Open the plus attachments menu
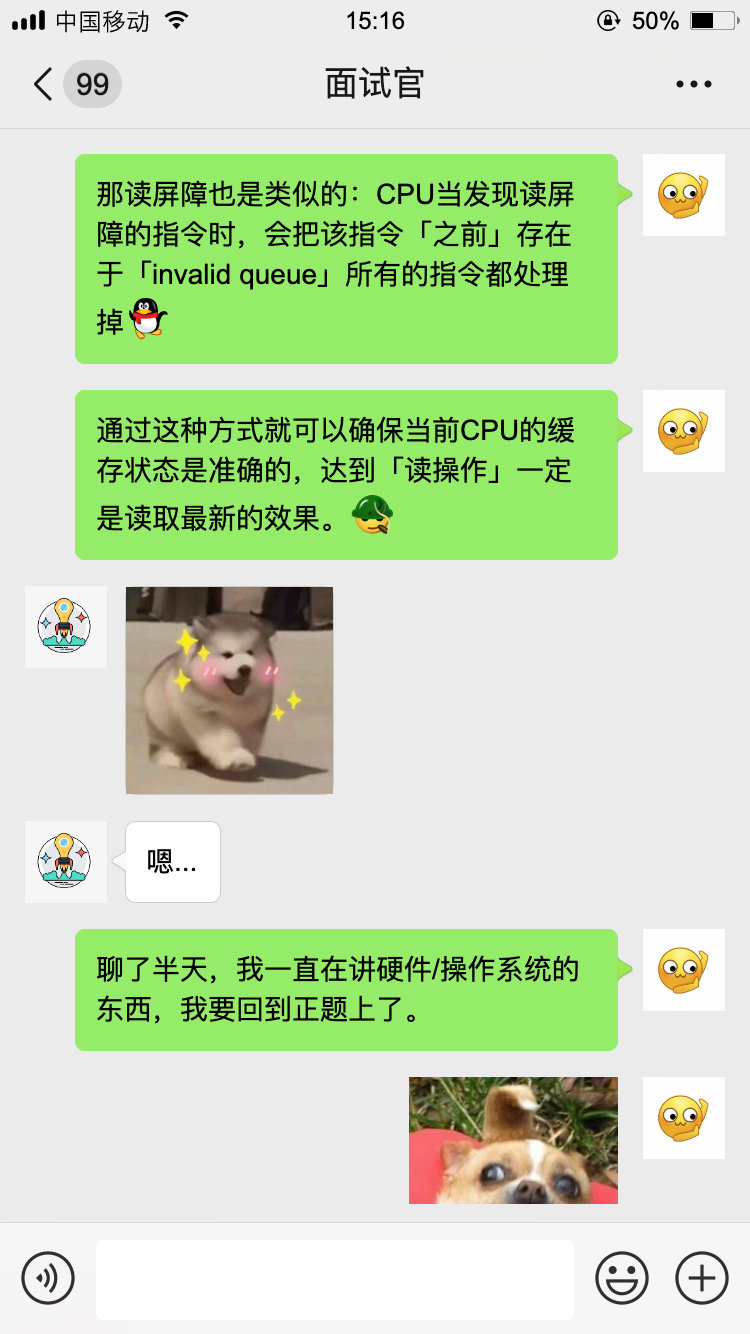Image resolution: width=750 pixels, height=1334 pixels. pos(702,1278)
